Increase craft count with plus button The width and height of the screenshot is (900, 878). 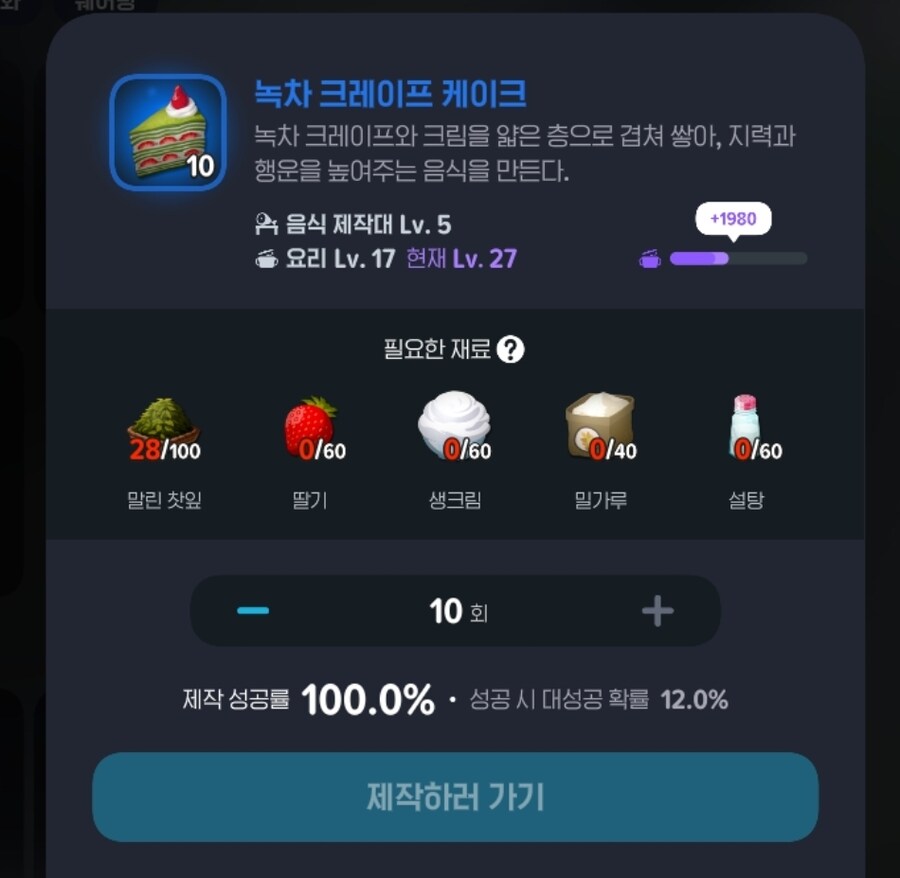click(x=657, y=611)
